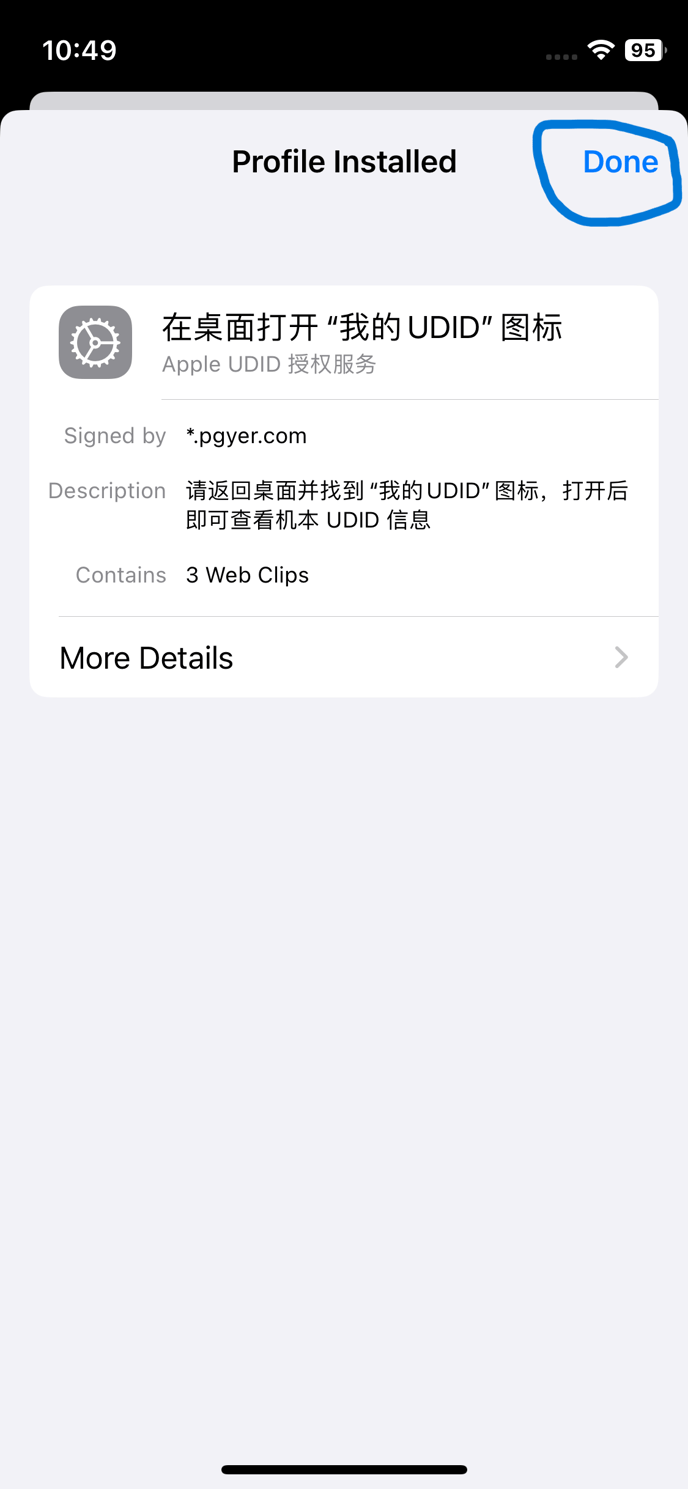The height and width of the screenshot is (1489, 688).
Task: Tap Done to close the profile sheet
Action: click(x=620, y=162)
